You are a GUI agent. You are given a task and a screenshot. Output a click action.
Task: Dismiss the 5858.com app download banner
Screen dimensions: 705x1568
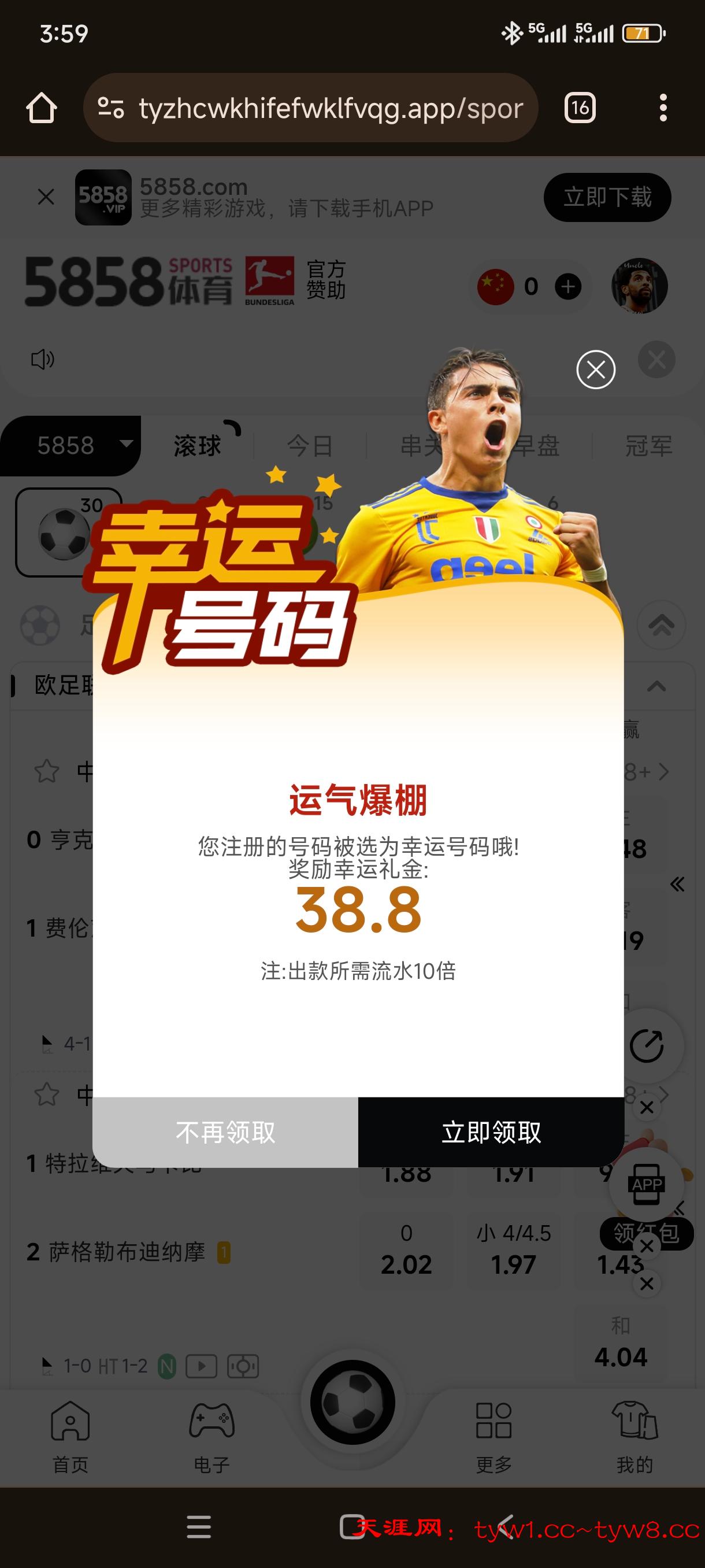click(x=46, y=197)
